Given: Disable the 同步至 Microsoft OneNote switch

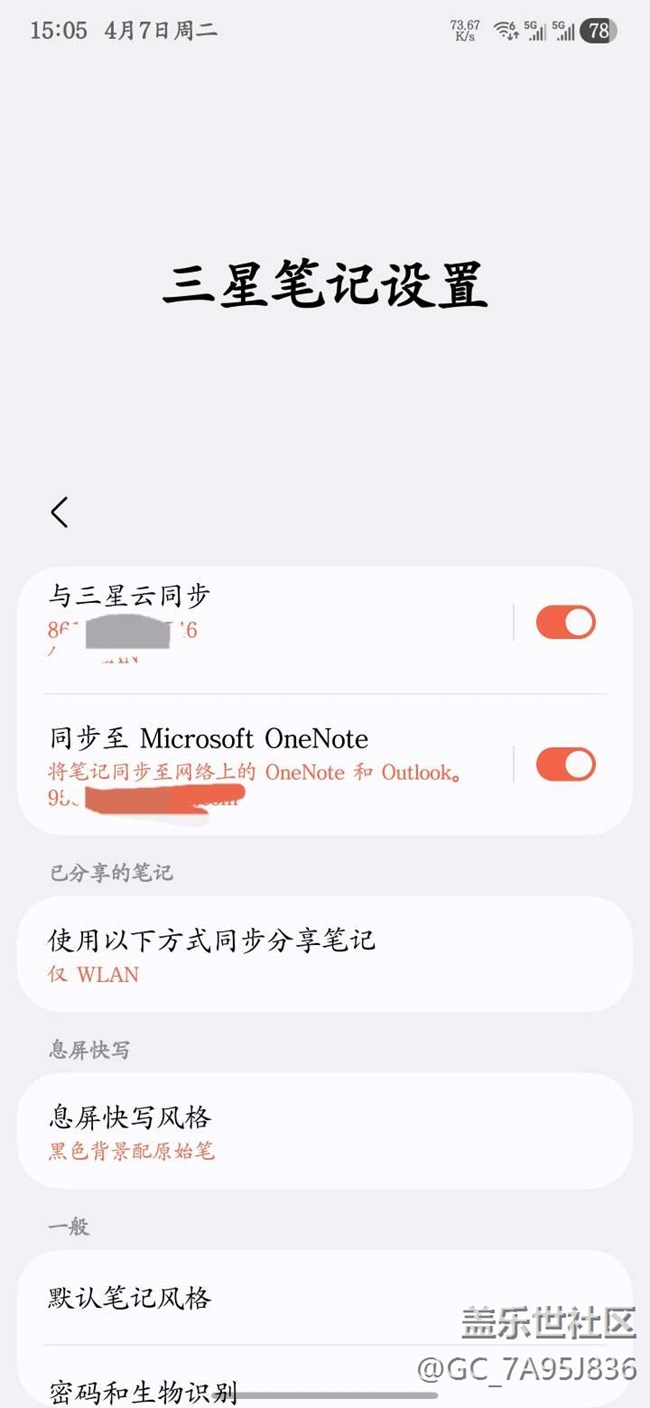Looking at the screenshot, I should coord(565,765).
